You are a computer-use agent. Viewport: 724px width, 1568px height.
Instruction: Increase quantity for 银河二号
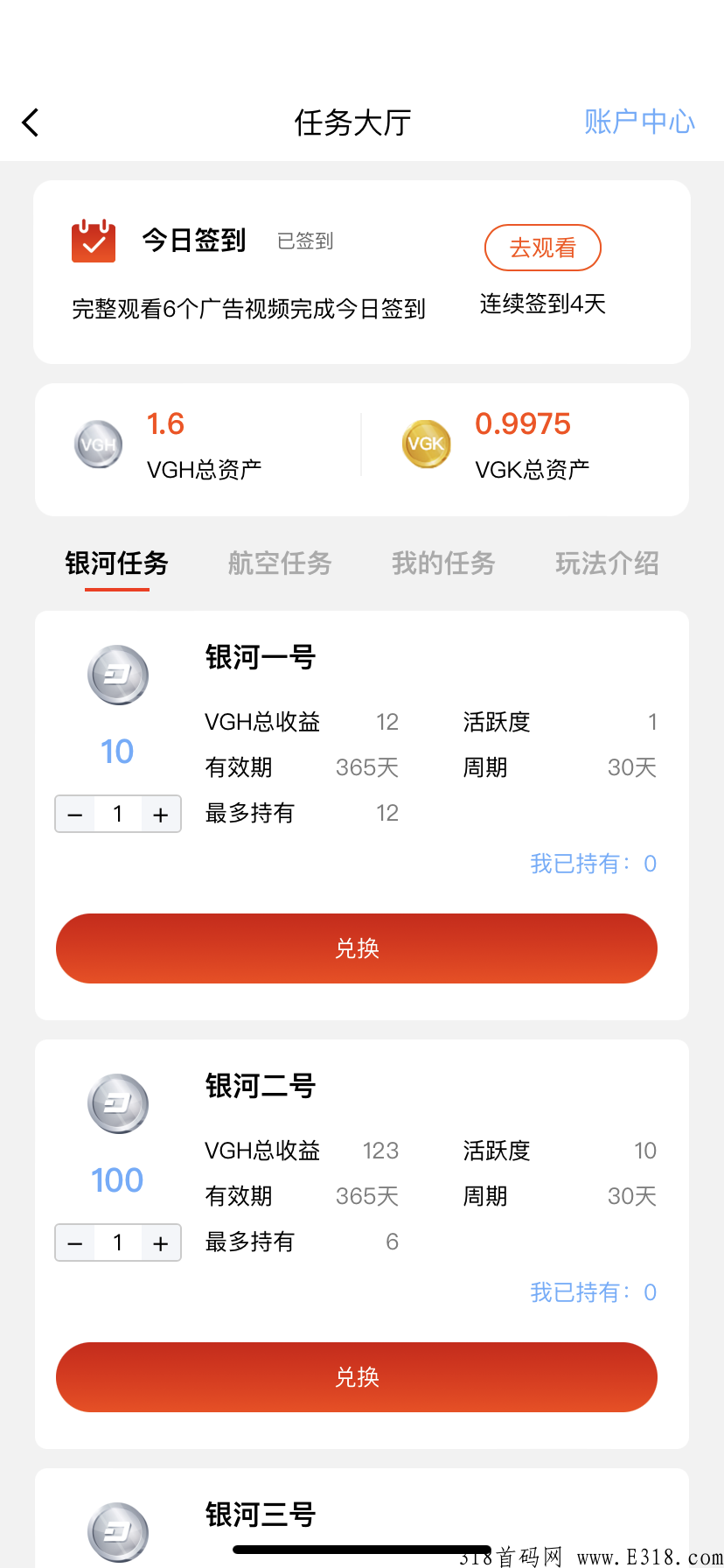161,1243
